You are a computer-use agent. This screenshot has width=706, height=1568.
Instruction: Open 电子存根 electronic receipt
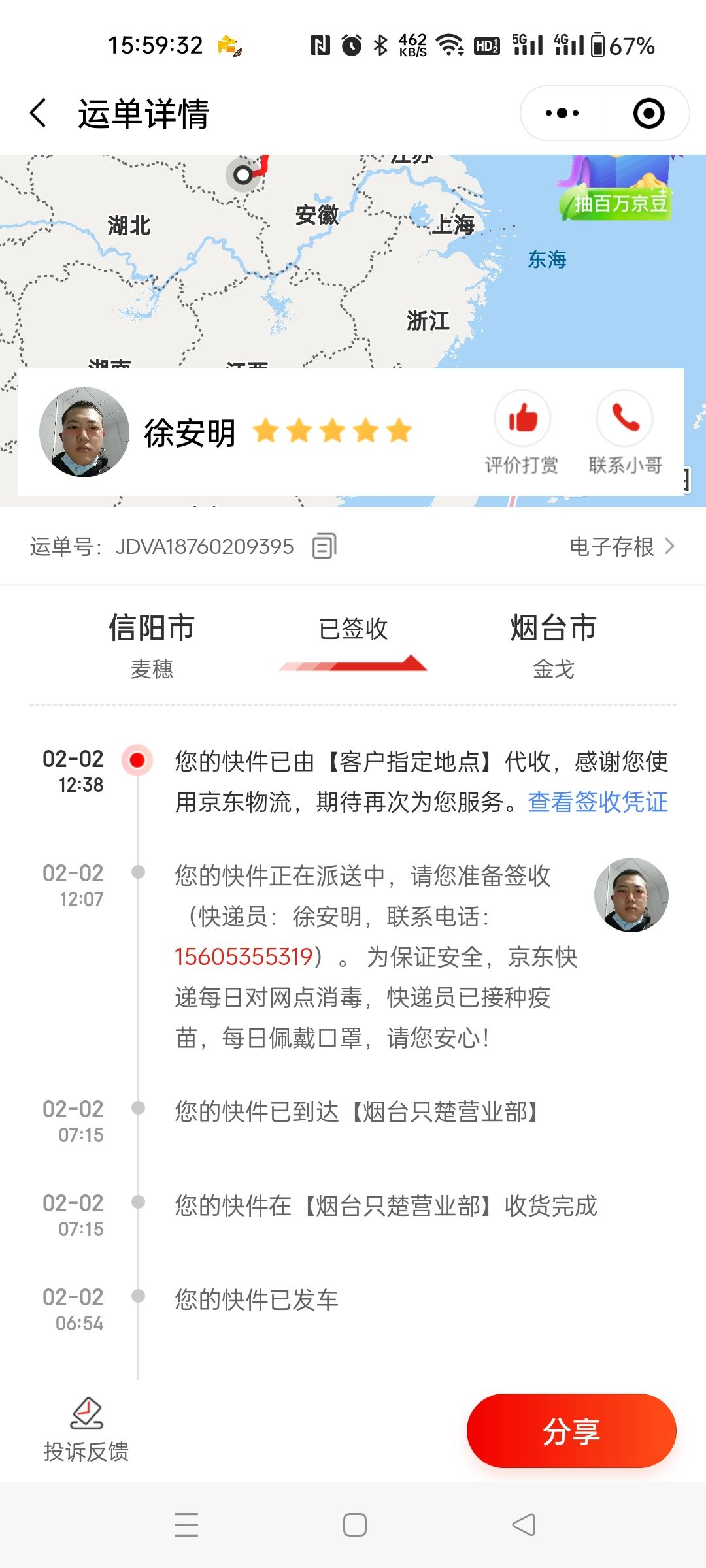click(x=622, y=546)
